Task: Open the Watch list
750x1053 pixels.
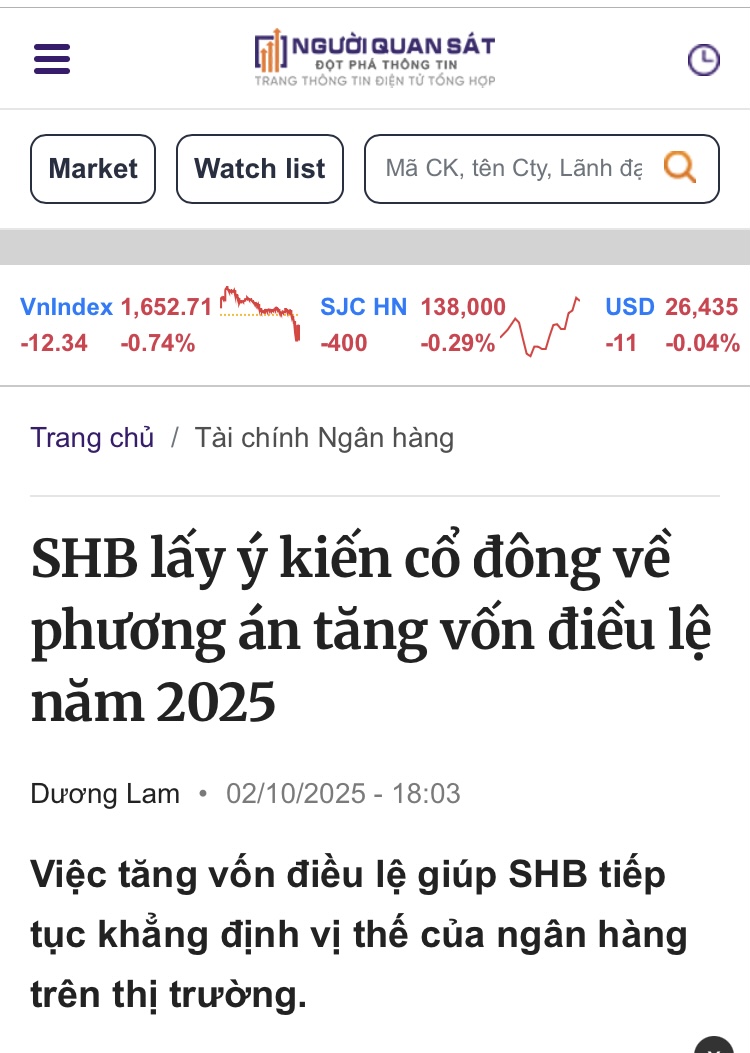Action: [259, 168]
